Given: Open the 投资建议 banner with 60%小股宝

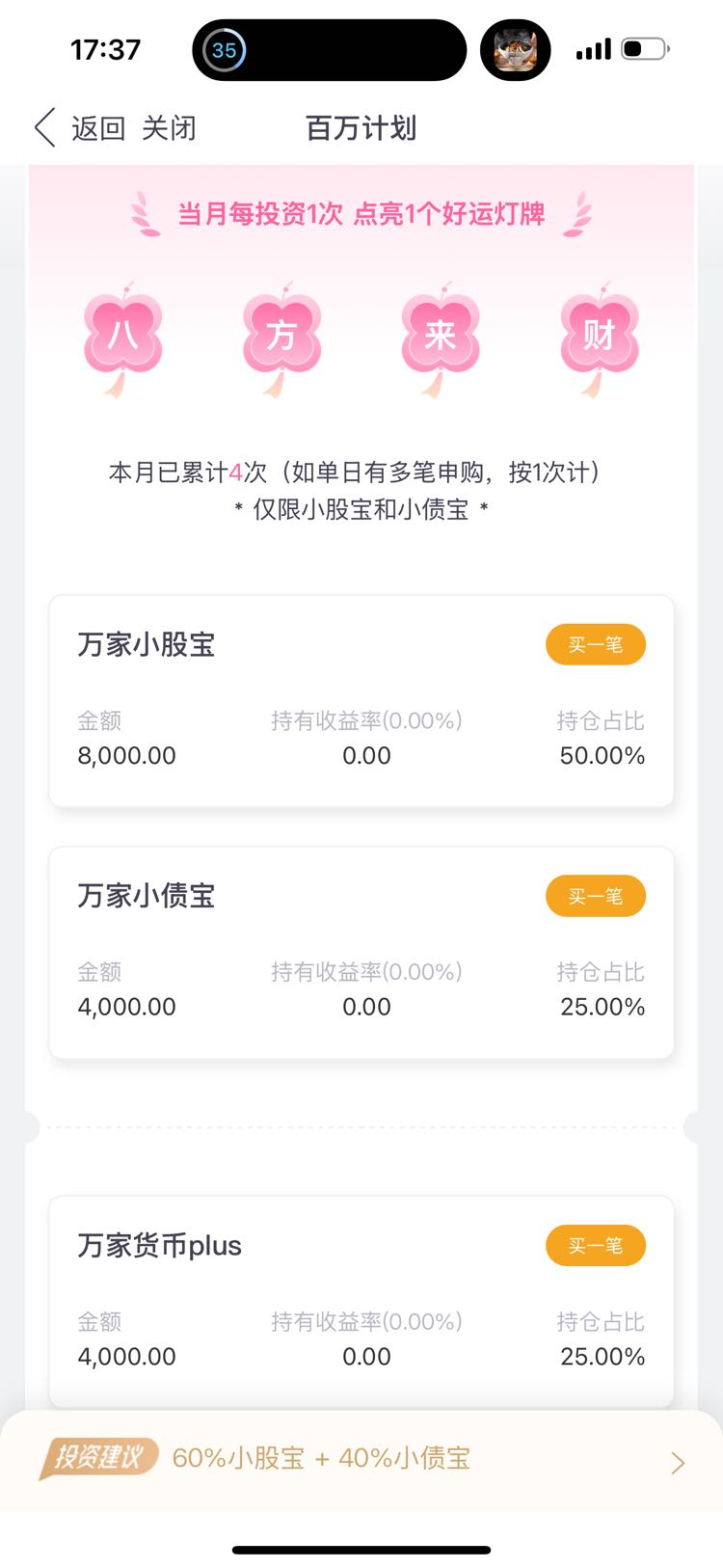Looking at the screenshot, I should point(361,1460).
